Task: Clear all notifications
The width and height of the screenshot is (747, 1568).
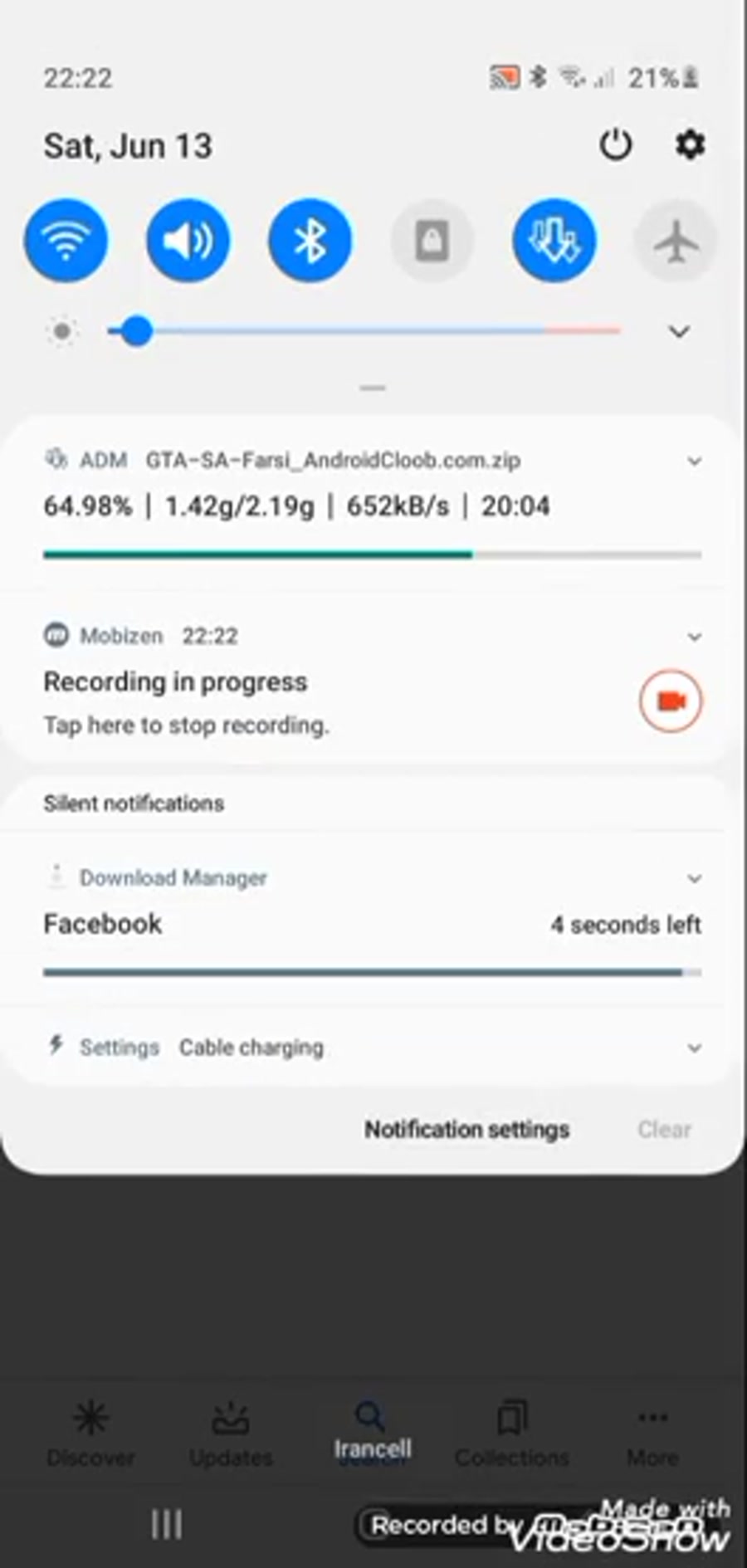Action: click(664, 1129)
